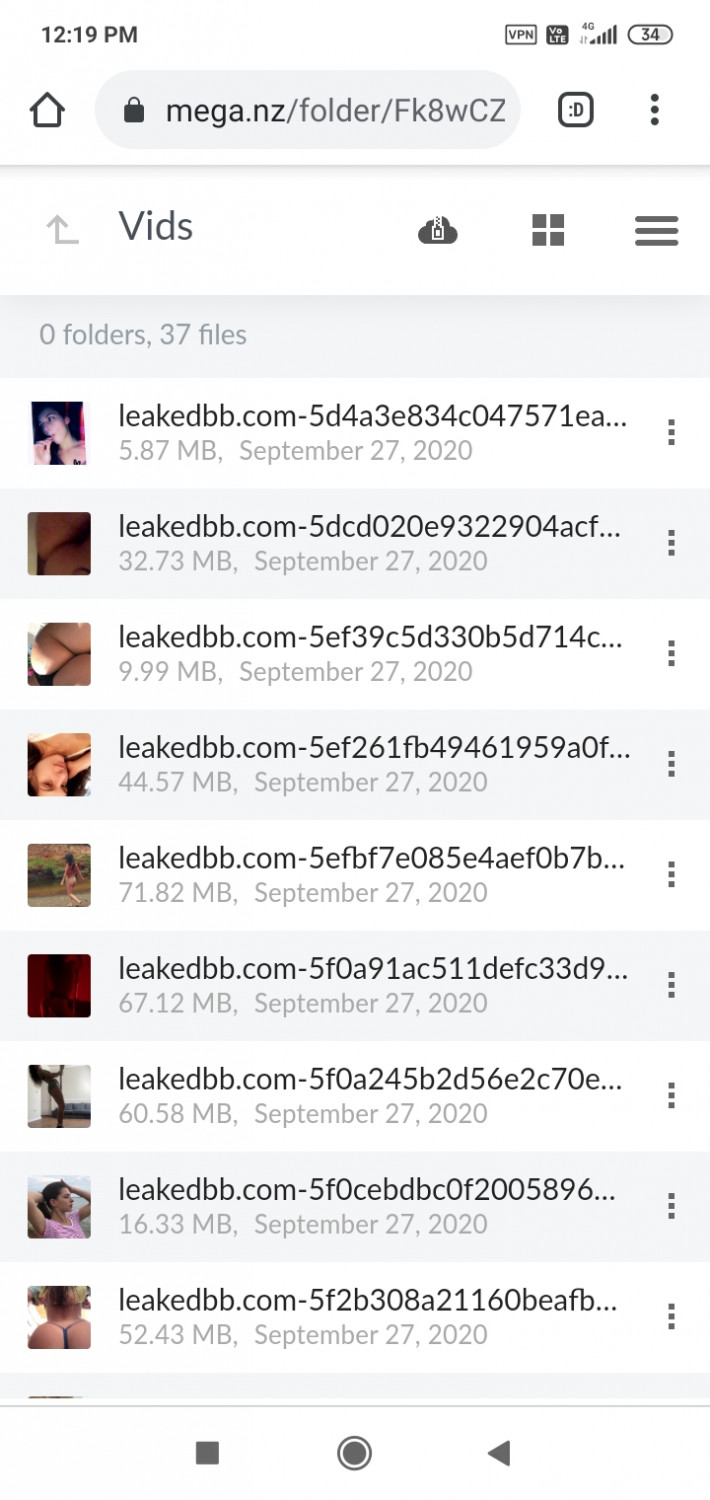This screenshot has height=1500, width=710.
Task: Open the MEGA hamburger menu
Action: coord(657,231)
